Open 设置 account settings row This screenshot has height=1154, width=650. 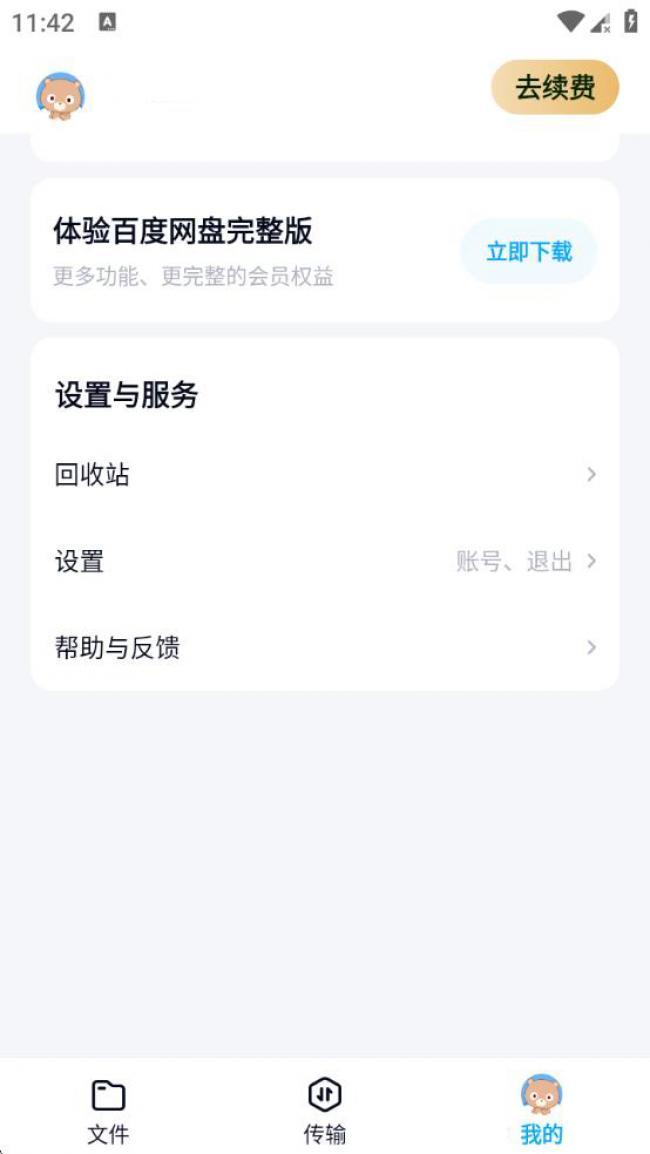(324, 562)
